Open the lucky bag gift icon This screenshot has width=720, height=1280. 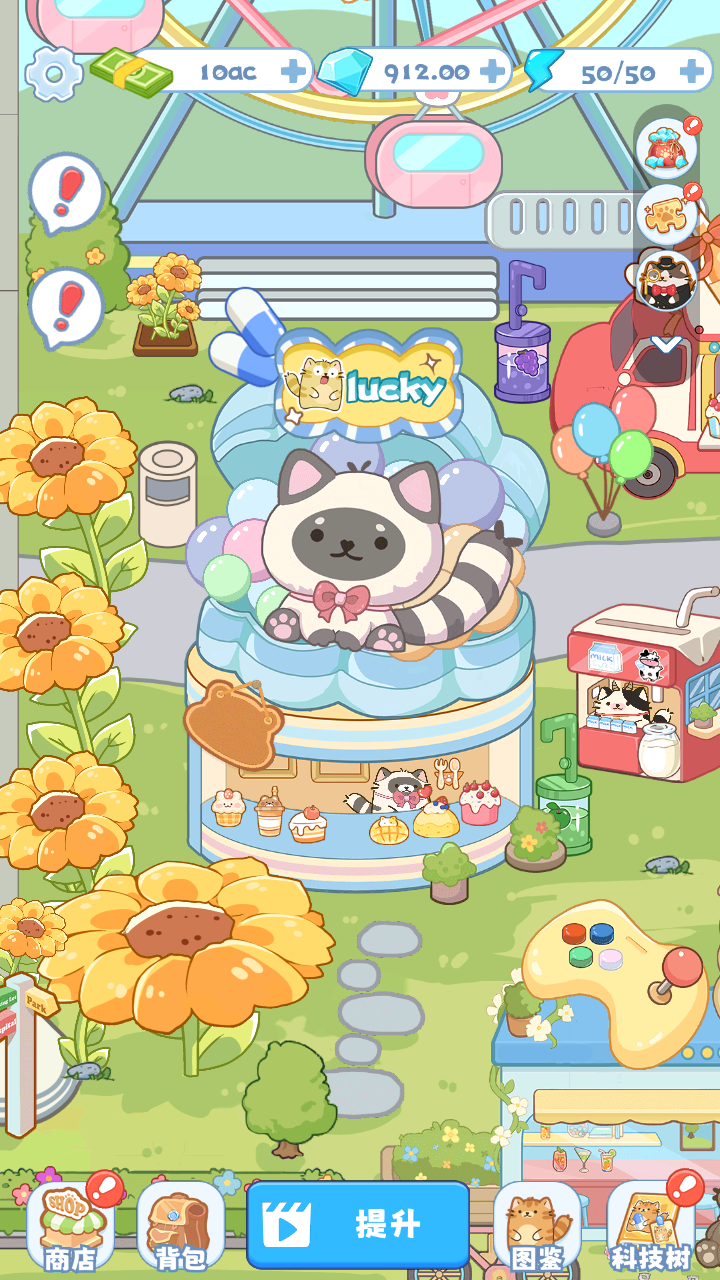pos(666,147)
